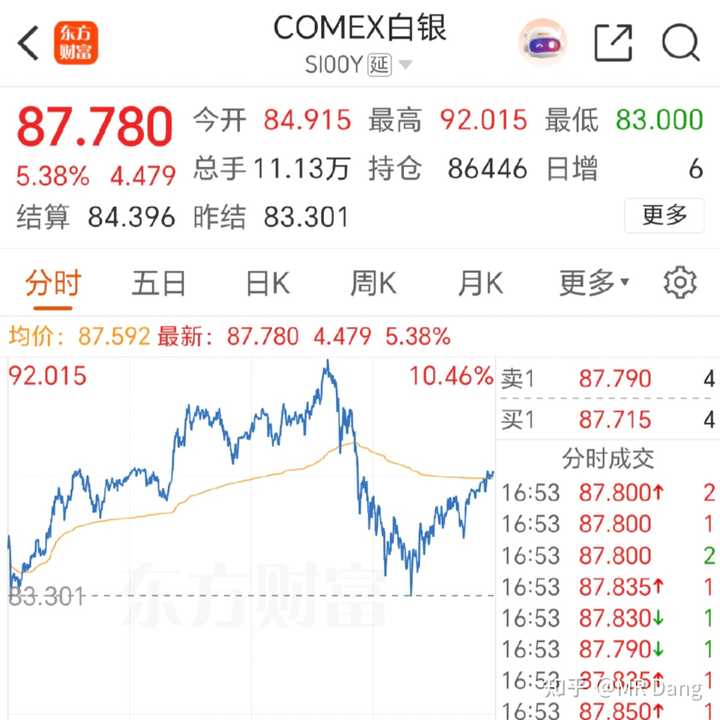Screen dimensions: 720x720
Task: Select the 日K chart tab
Action: coord(267,284)
